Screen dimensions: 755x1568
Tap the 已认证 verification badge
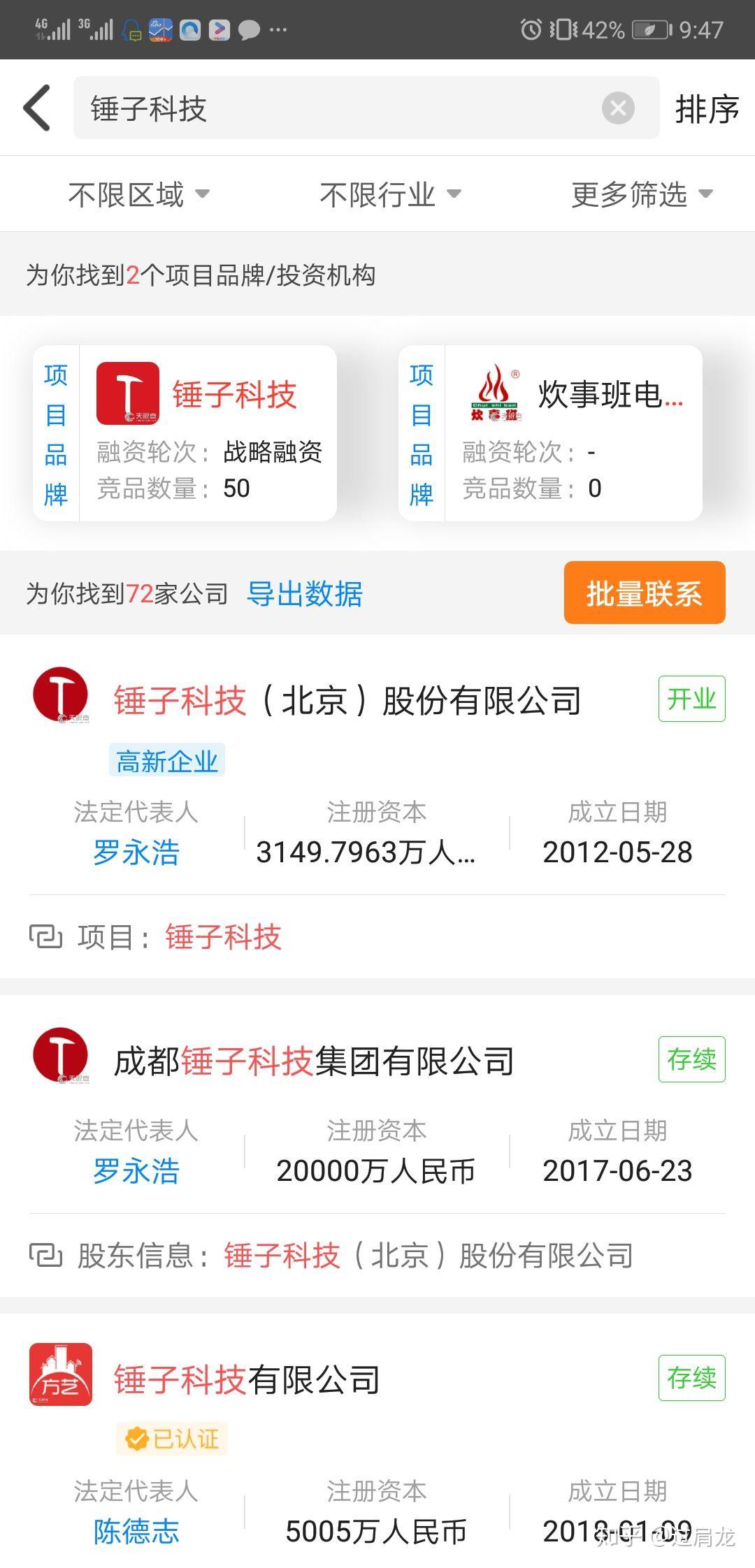(170, 1438)
